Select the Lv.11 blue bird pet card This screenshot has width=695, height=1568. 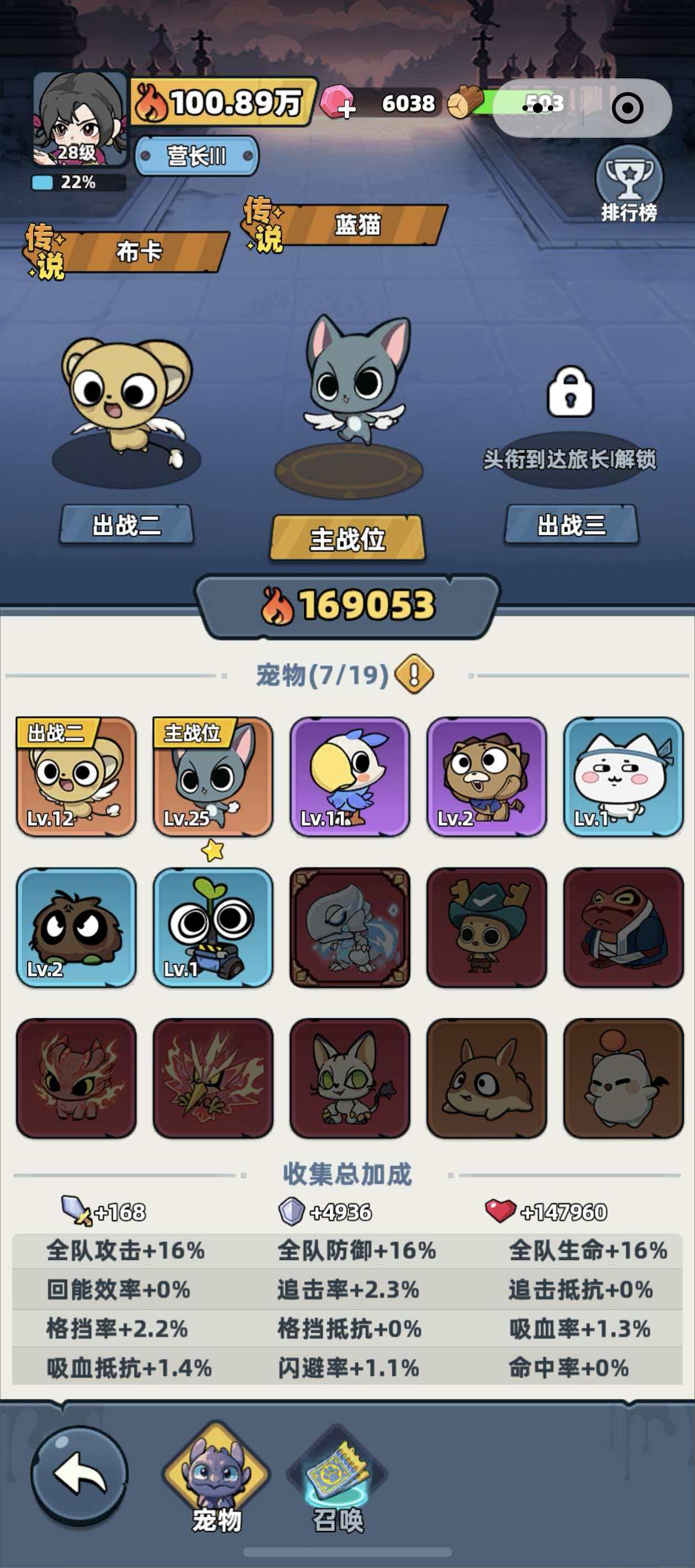coord(350,776)
